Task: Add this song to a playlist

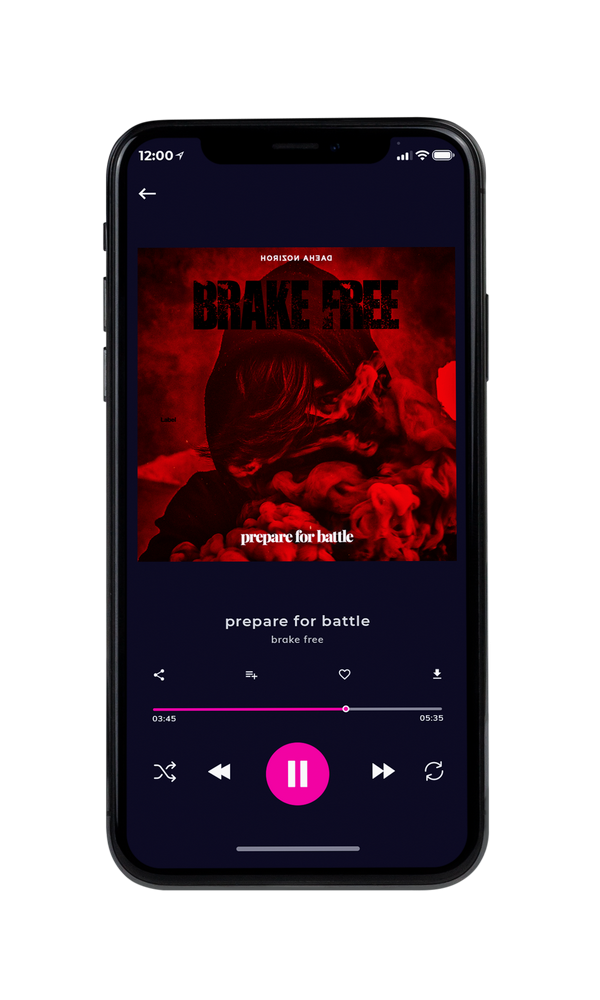Action: coord(251,675)
